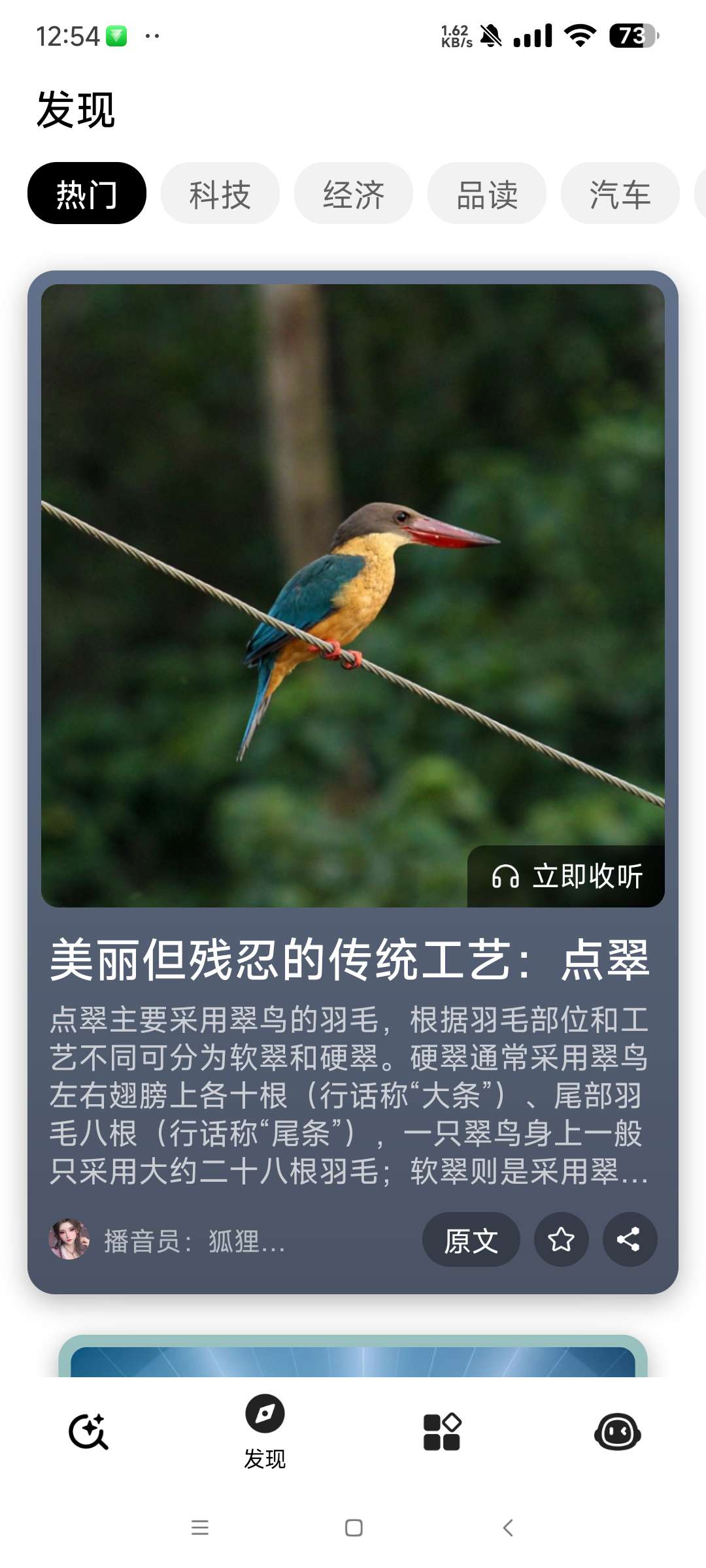The height and width of the screenshot is (1568, 706).
Task: Open the apps grid tab
Action: [x=442, y=1432]
